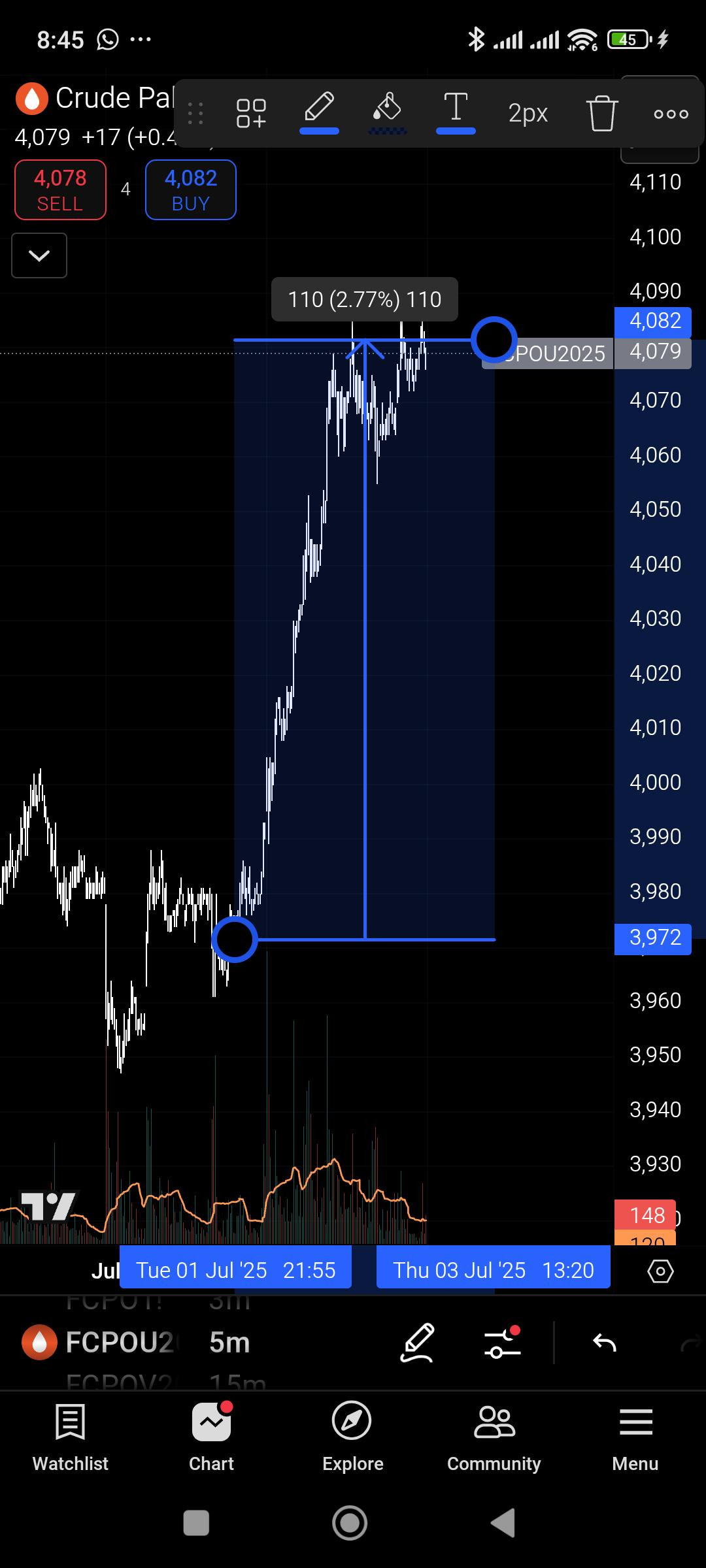Open the three-dot more options in toolbar
Screen dimensions: 706x1568
(x=671, y=114)
